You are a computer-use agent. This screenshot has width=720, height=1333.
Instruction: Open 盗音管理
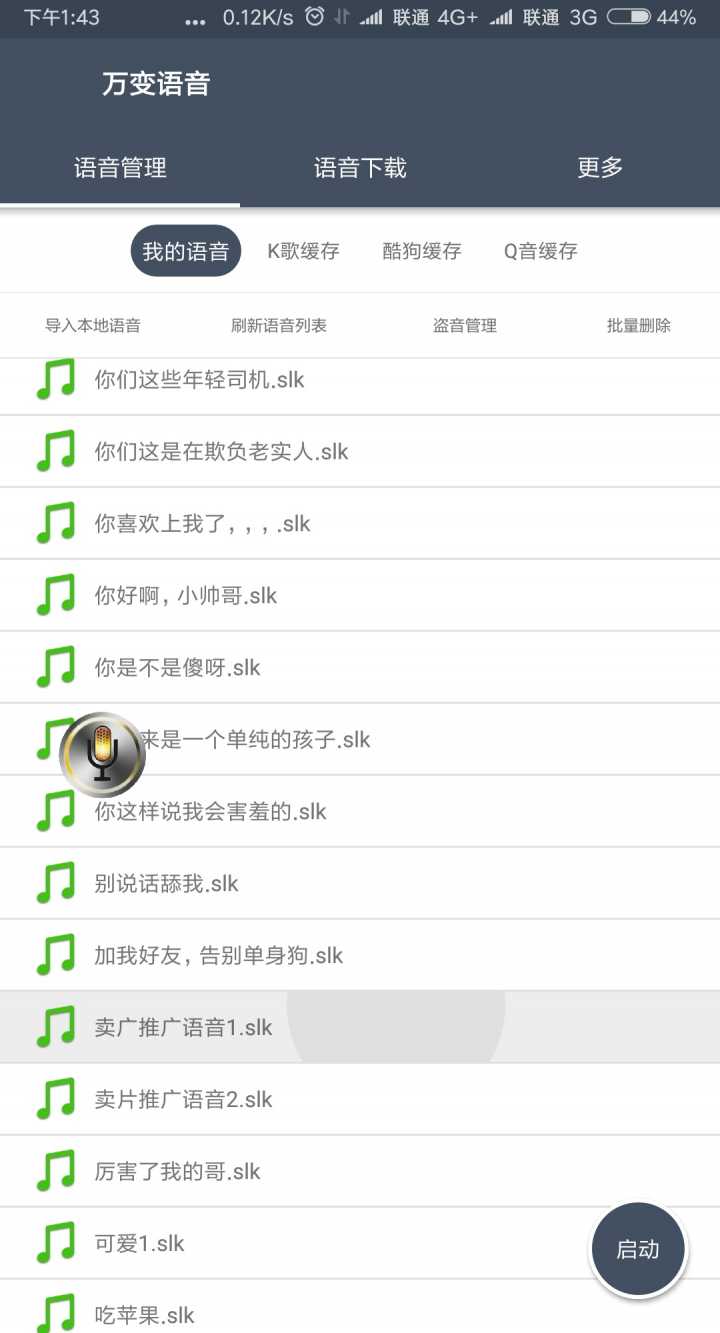click(x=465, y=325)
